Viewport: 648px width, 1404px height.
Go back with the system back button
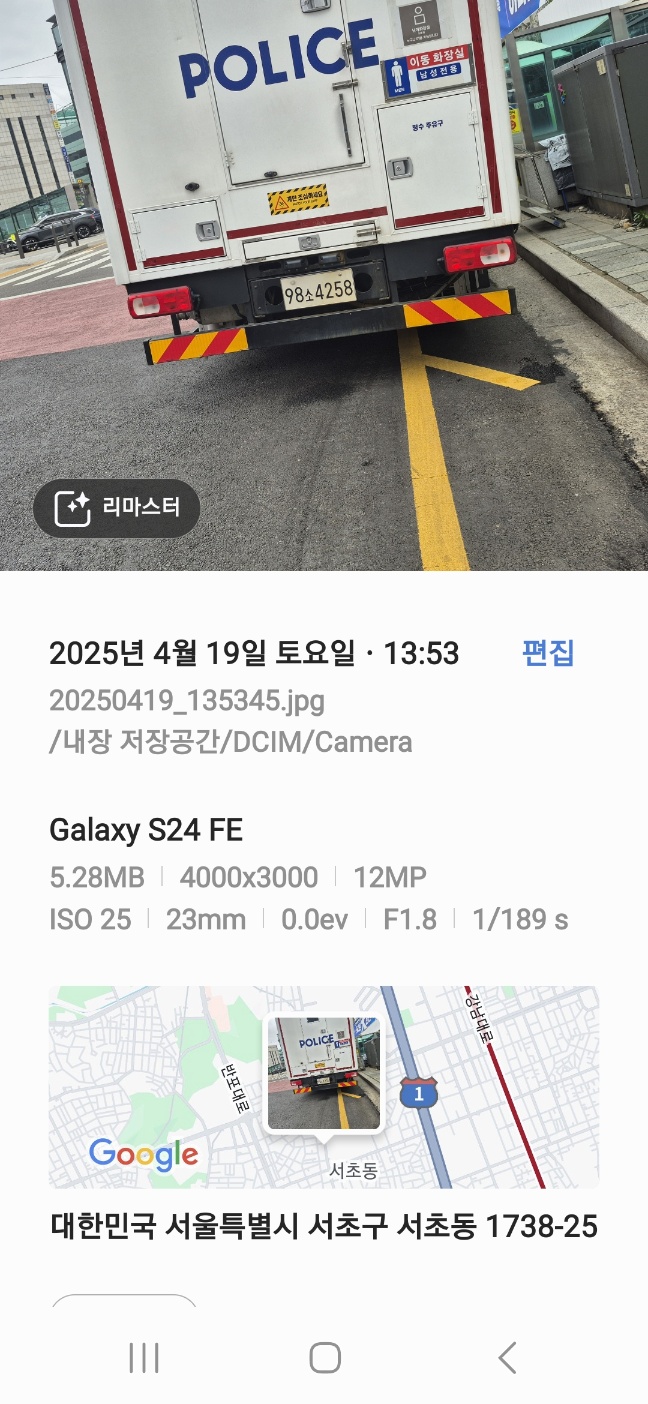[x=507, y=1358]
